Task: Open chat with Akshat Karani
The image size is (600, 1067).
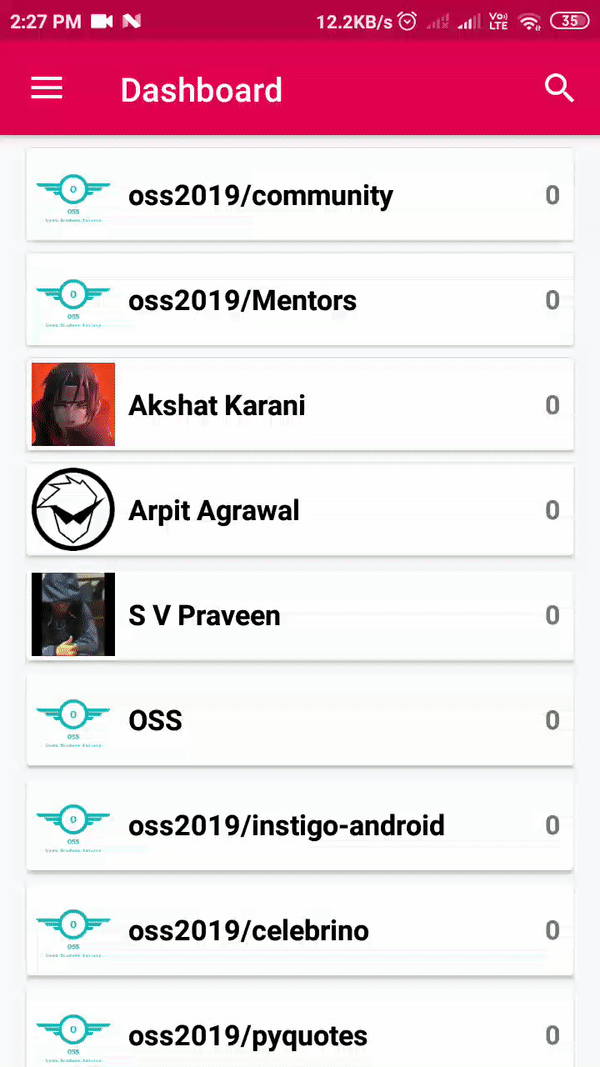Action: click(300, 405)
